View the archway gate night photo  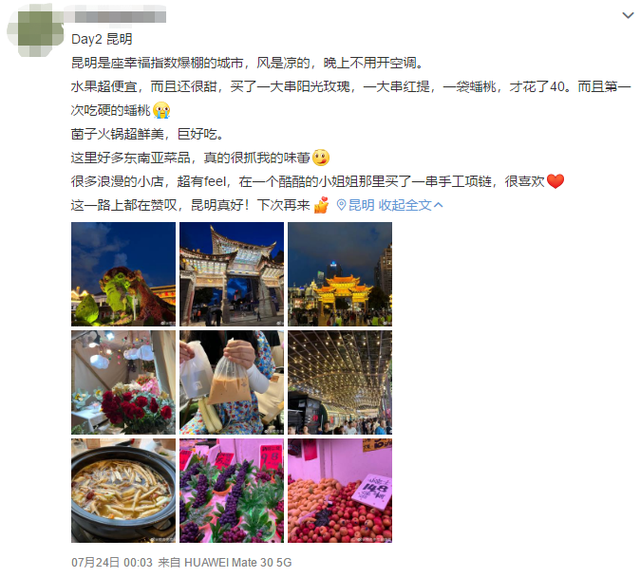point(231,274)
